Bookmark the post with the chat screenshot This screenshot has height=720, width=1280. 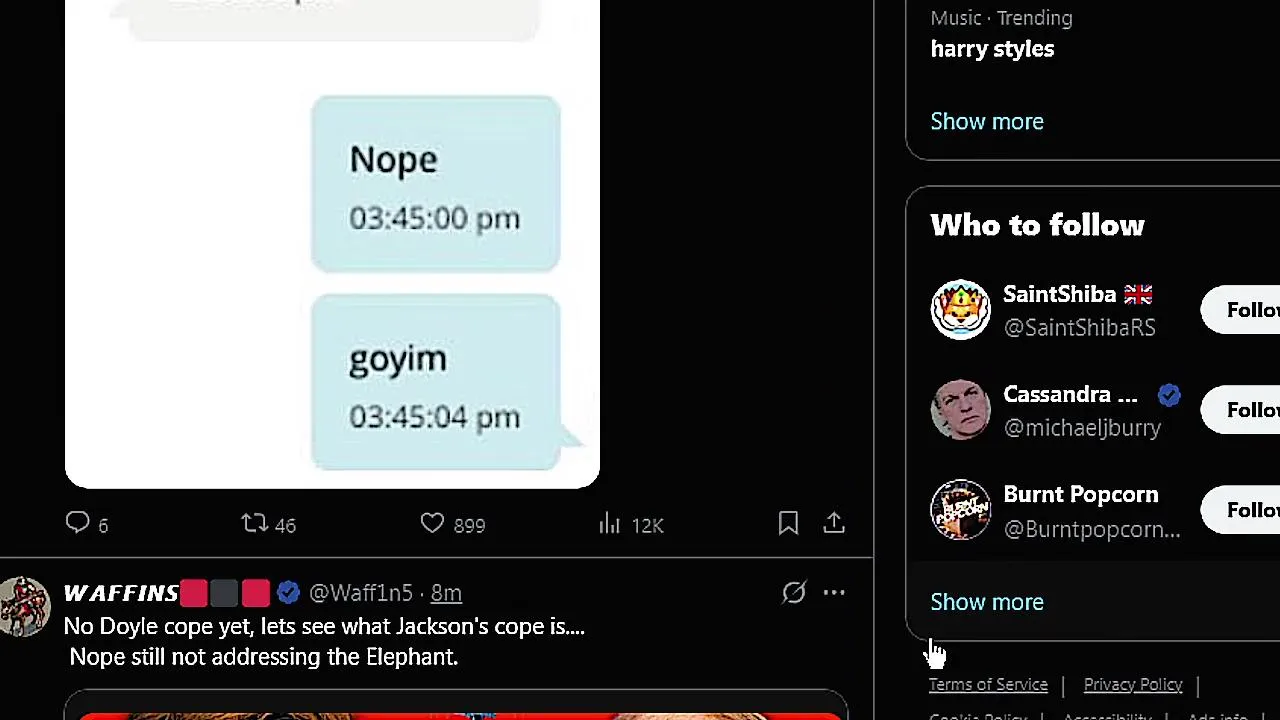click(788, 523)
